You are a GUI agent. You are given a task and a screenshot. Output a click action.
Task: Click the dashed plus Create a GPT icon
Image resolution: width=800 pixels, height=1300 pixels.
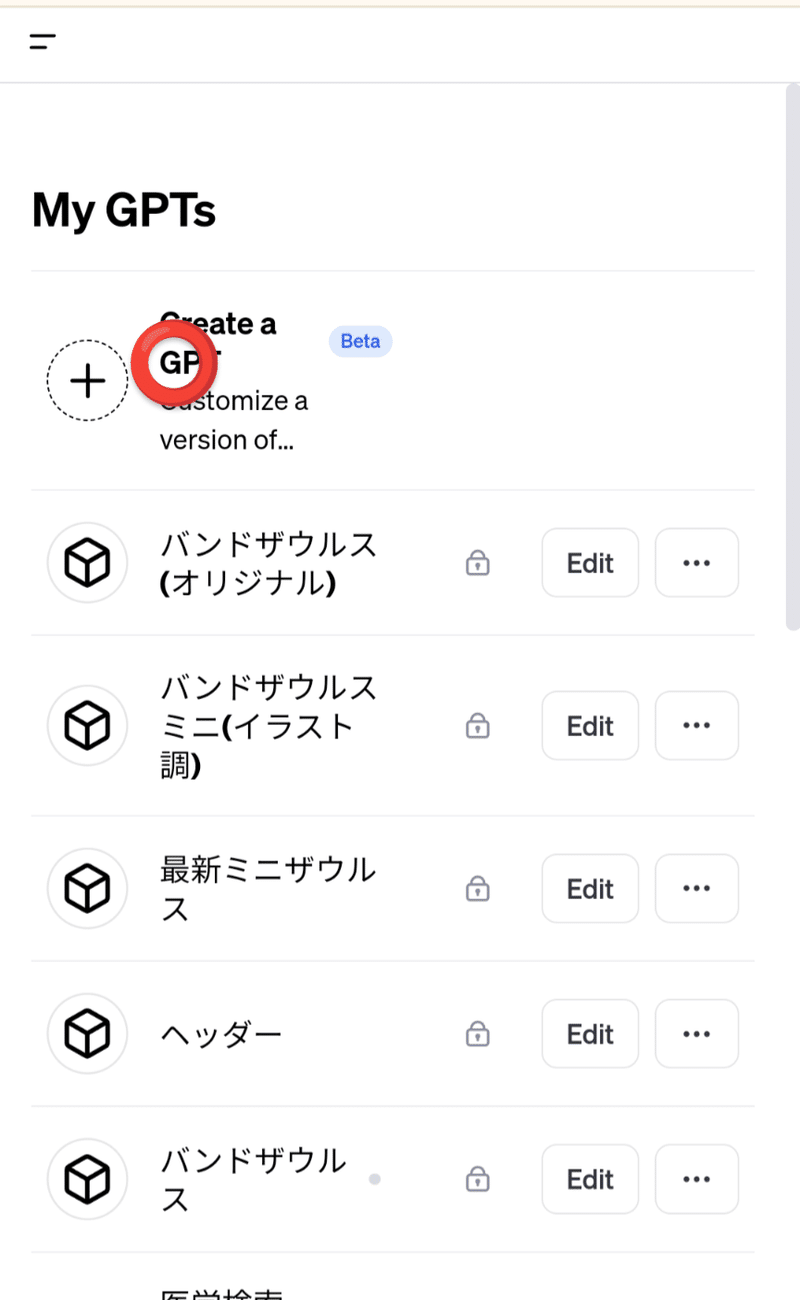(87, 381)
